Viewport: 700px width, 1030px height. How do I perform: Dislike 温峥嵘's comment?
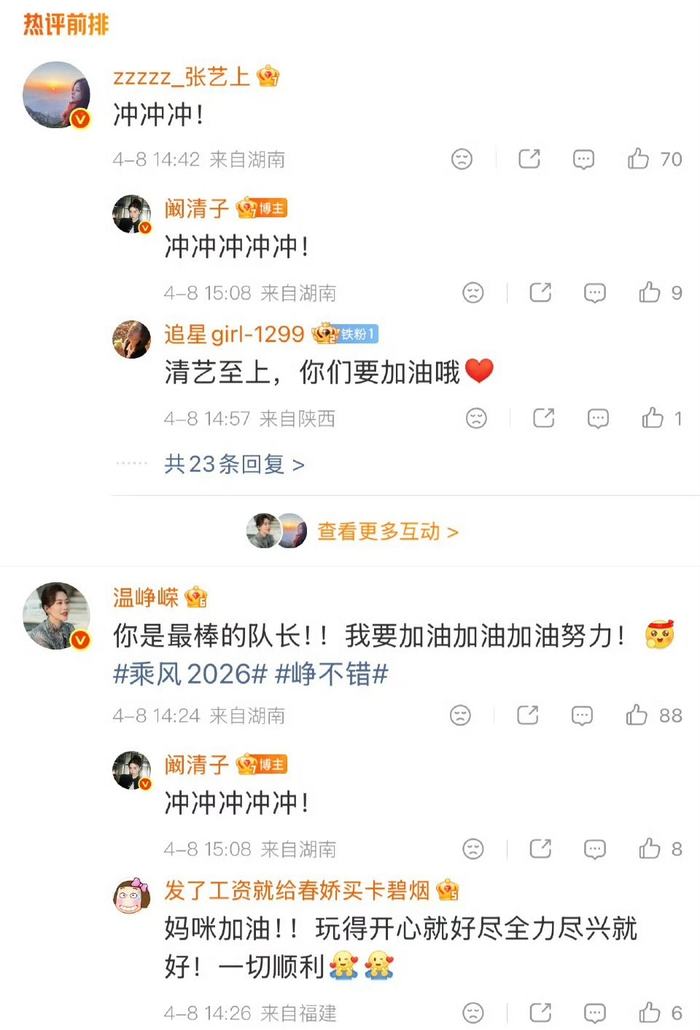460,715
